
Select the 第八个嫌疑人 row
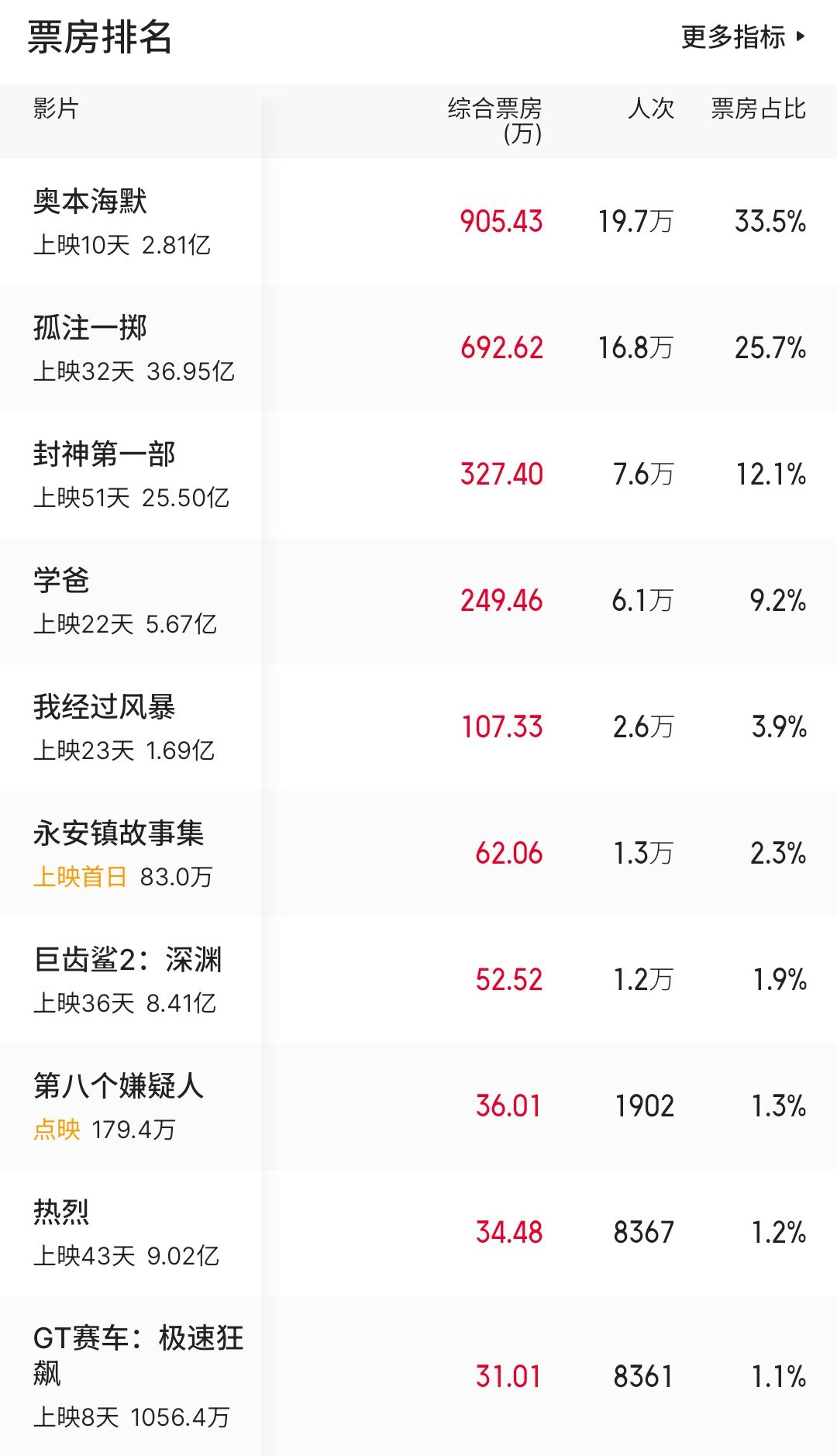[x=418, y=1106]
